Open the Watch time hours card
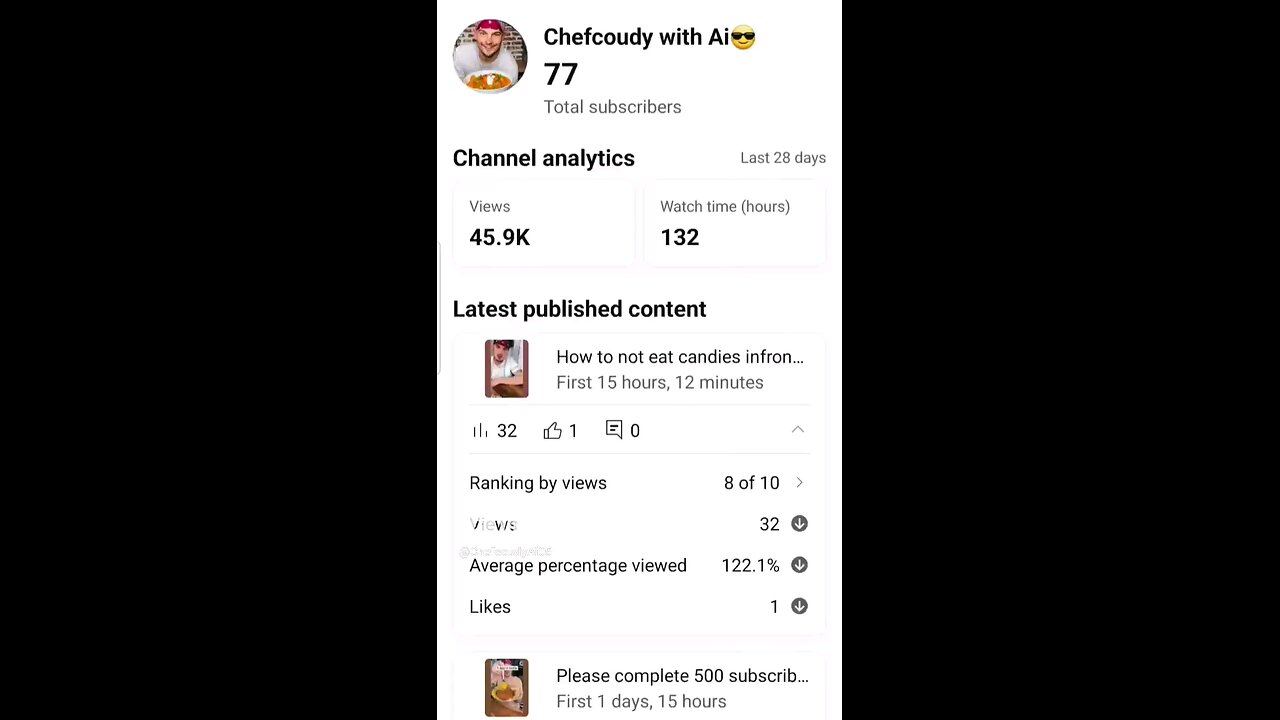This screenshot has height=720, width=1280. click(x=734, y=224)
